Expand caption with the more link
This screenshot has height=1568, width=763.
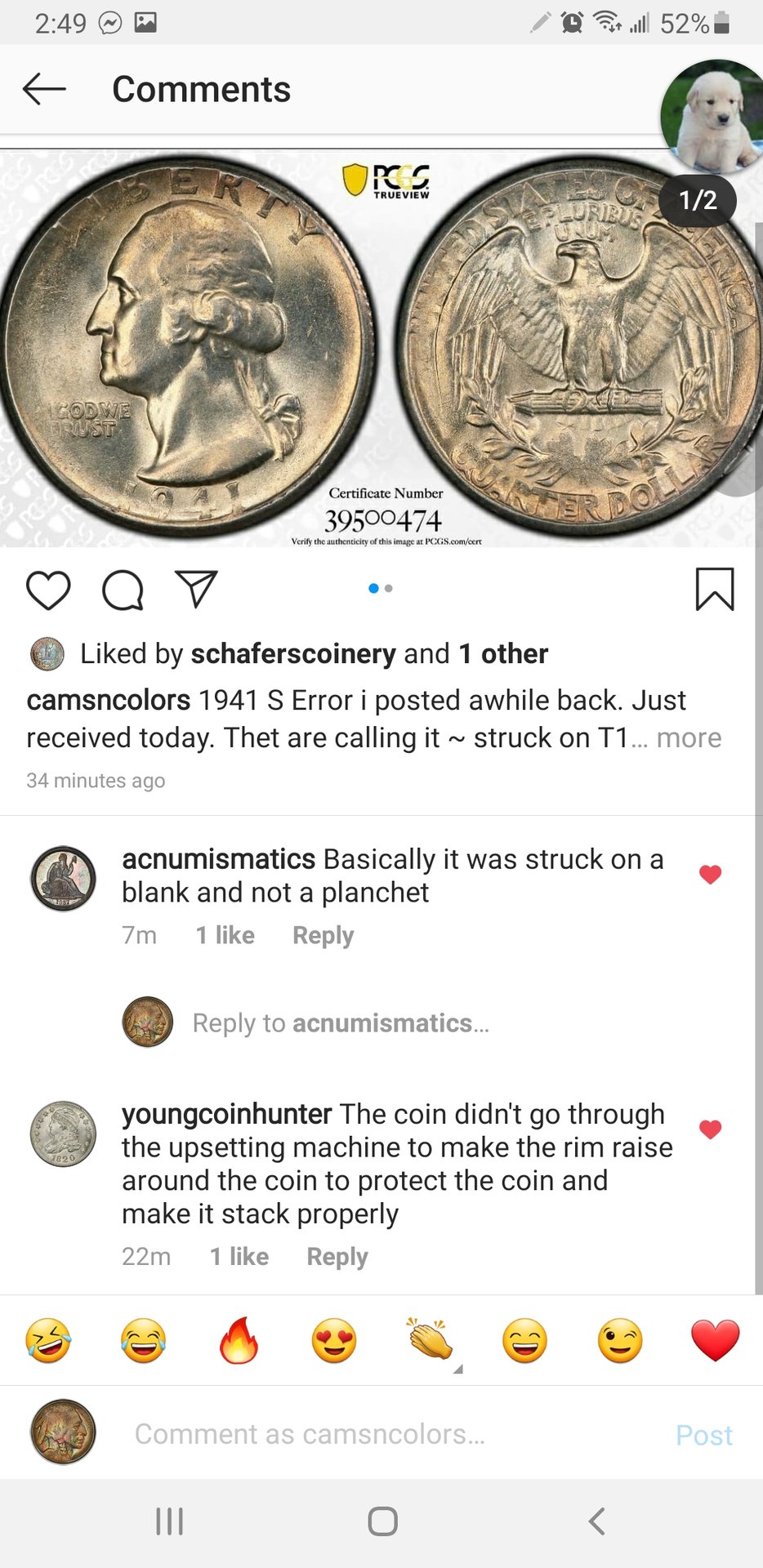[689, 737]
